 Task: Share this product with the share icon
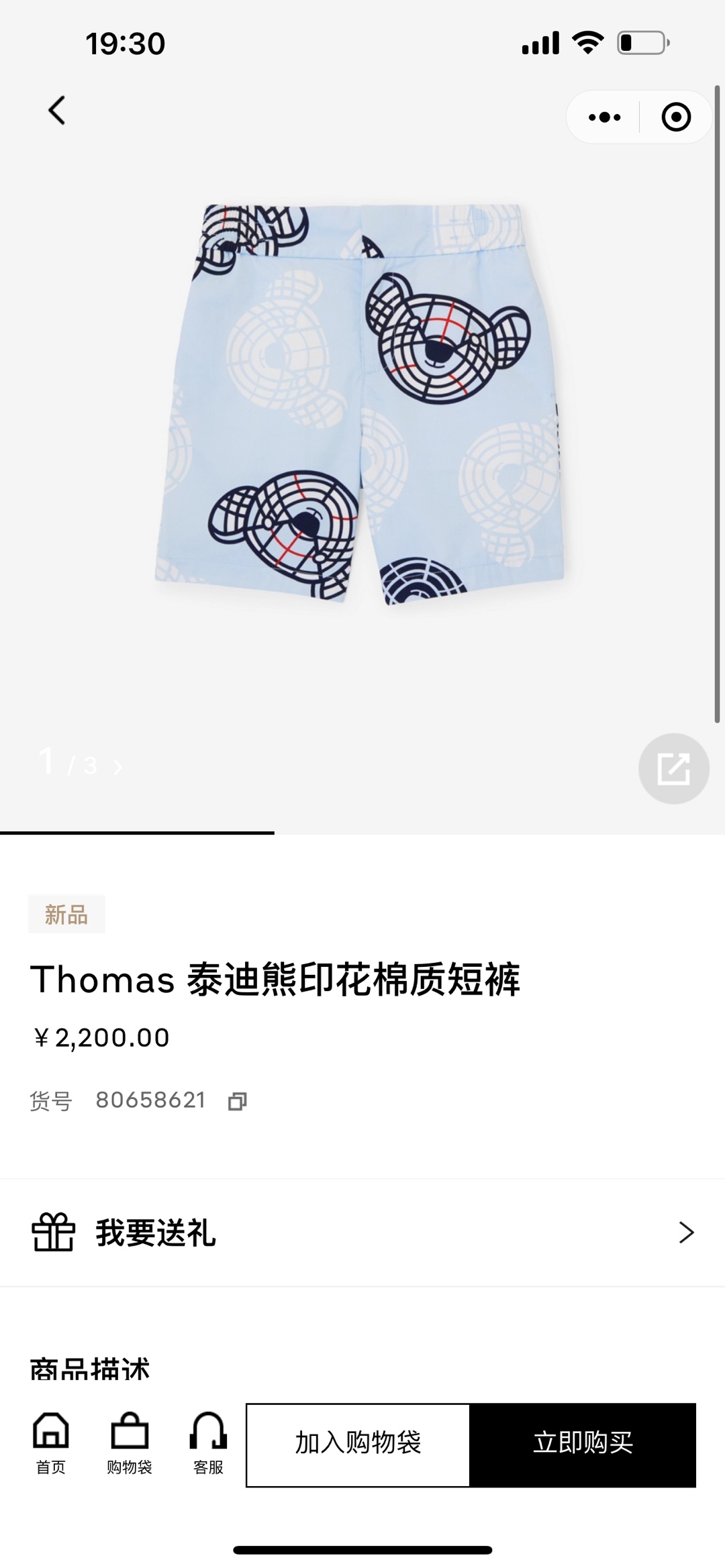click(673, 768)
